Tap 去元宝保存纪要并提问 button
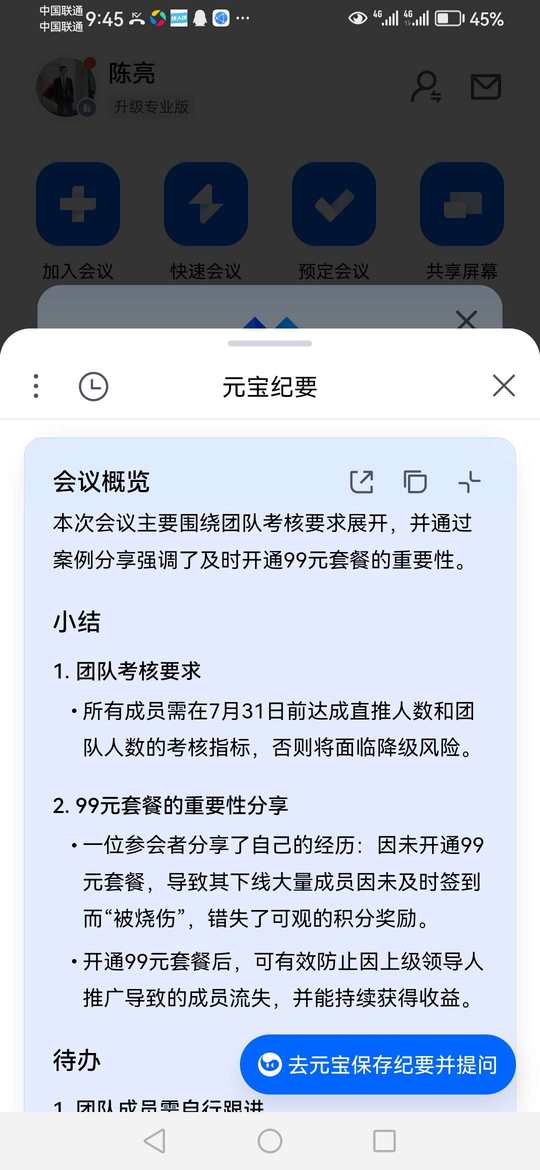The image size is (540, 1170). (377, 1064)
